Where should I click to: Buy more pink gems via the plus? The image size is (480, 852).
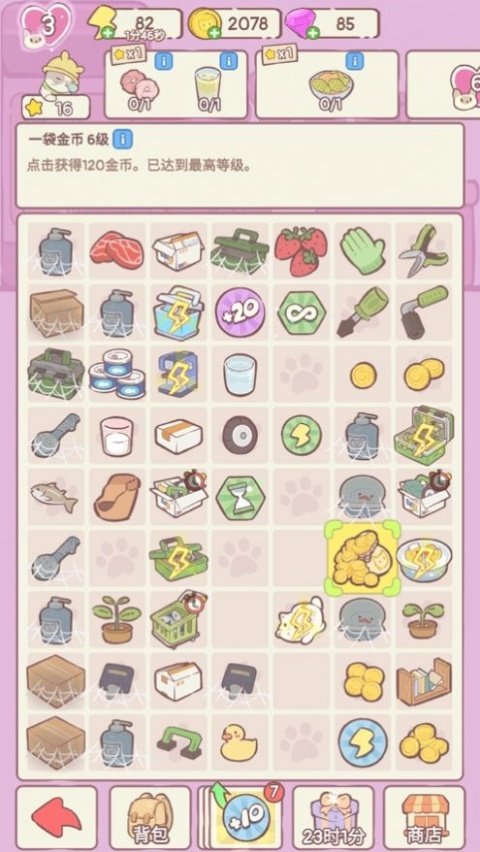tap(312, 33)
